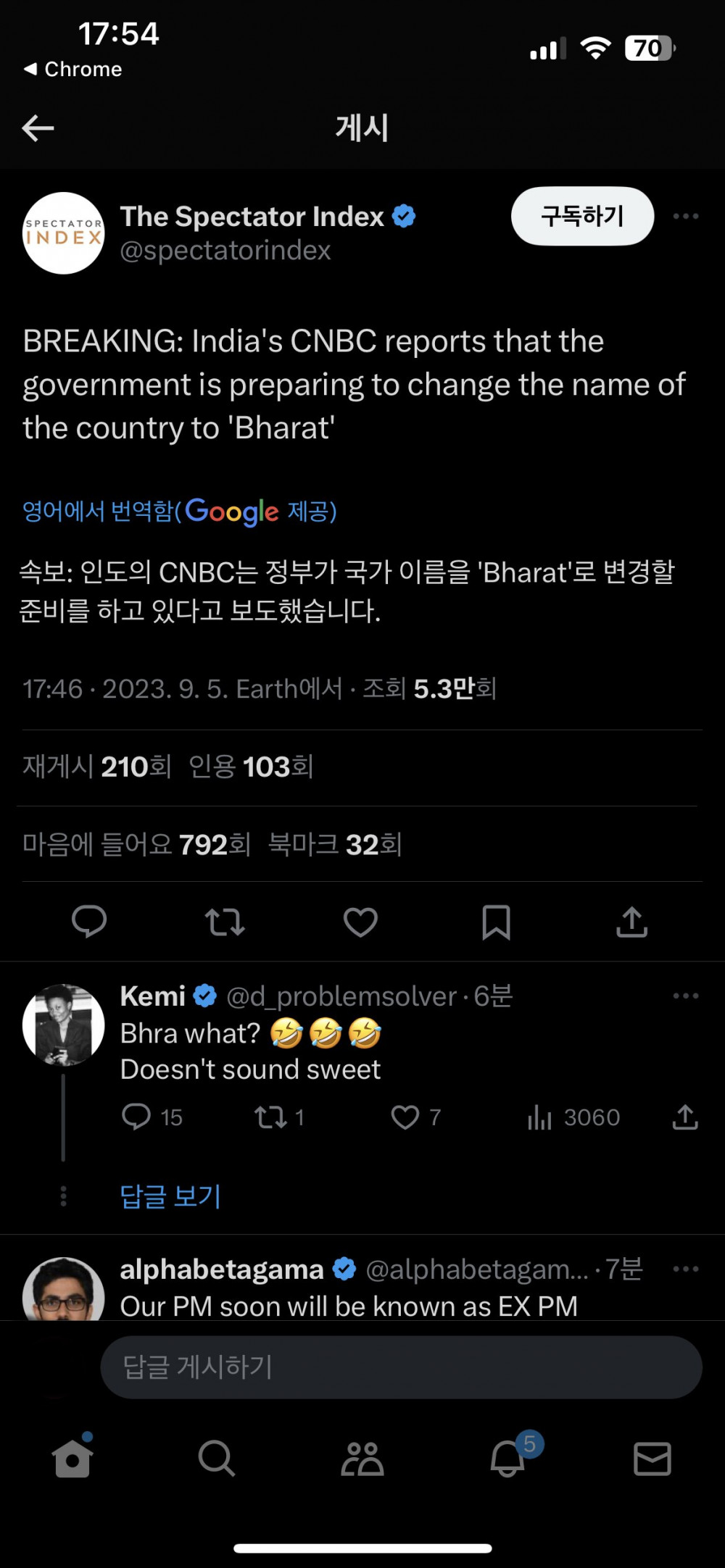The width and height of the screenshot is (725, 1568).
Task: Bookmark the Spectator Index tweet
Action: point(496,922)
